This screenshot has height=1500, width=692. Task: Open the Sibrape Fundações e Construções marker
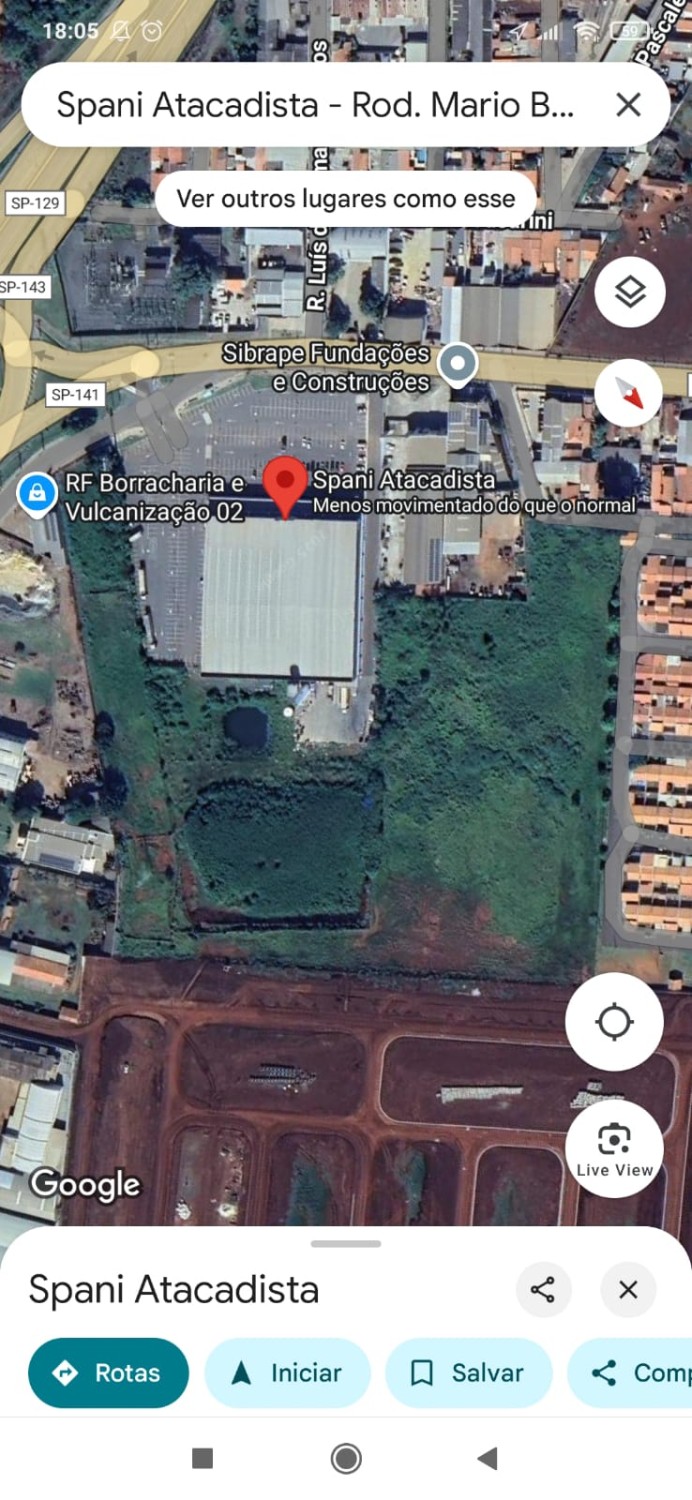458,364
